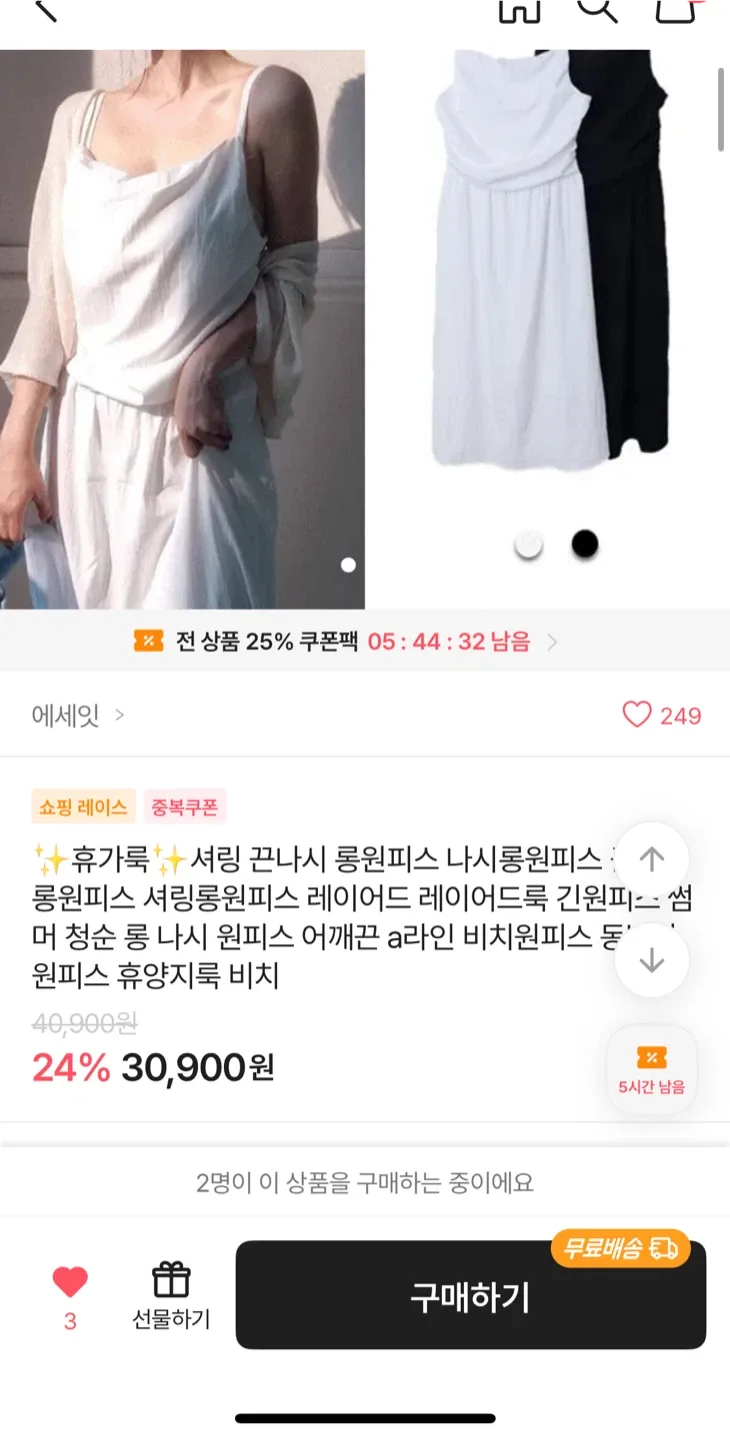Jump to top with the up arrow
730x1440 pixels.
[x=652, y=859]
